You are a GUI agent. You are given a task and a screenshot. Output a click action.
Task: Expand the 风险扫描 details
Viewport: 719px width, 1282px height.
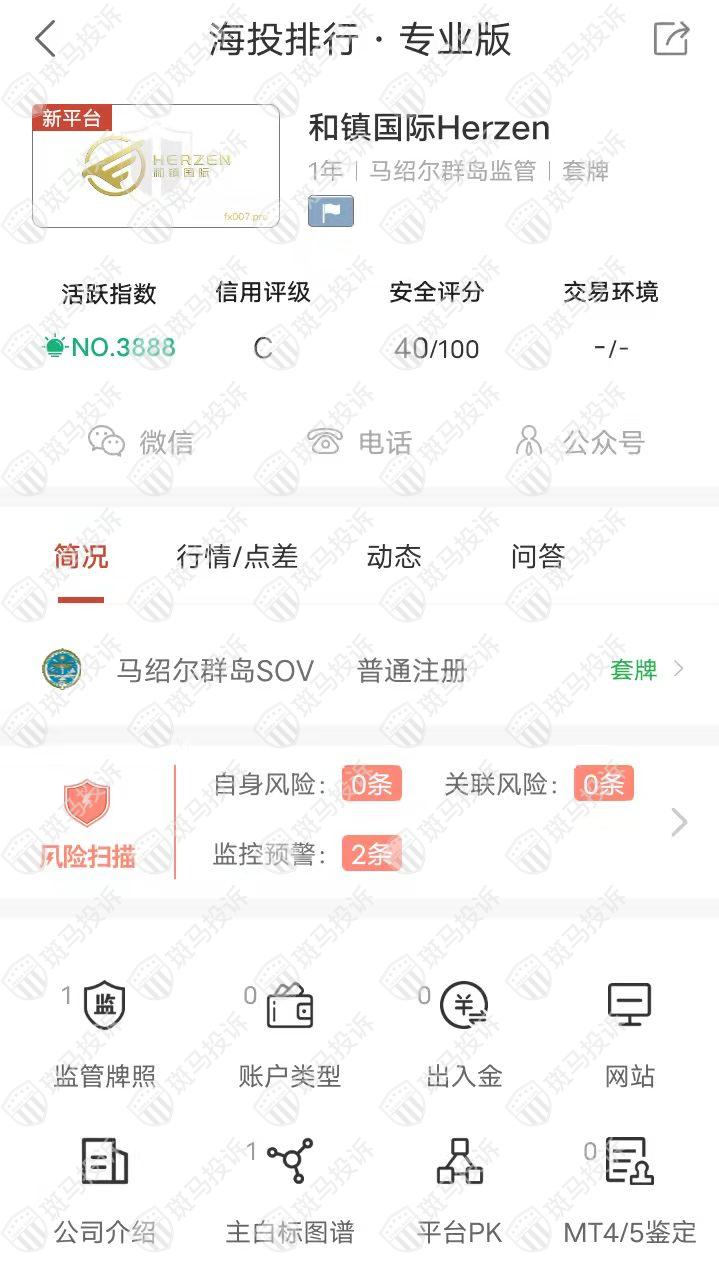[x=679, y=822]
